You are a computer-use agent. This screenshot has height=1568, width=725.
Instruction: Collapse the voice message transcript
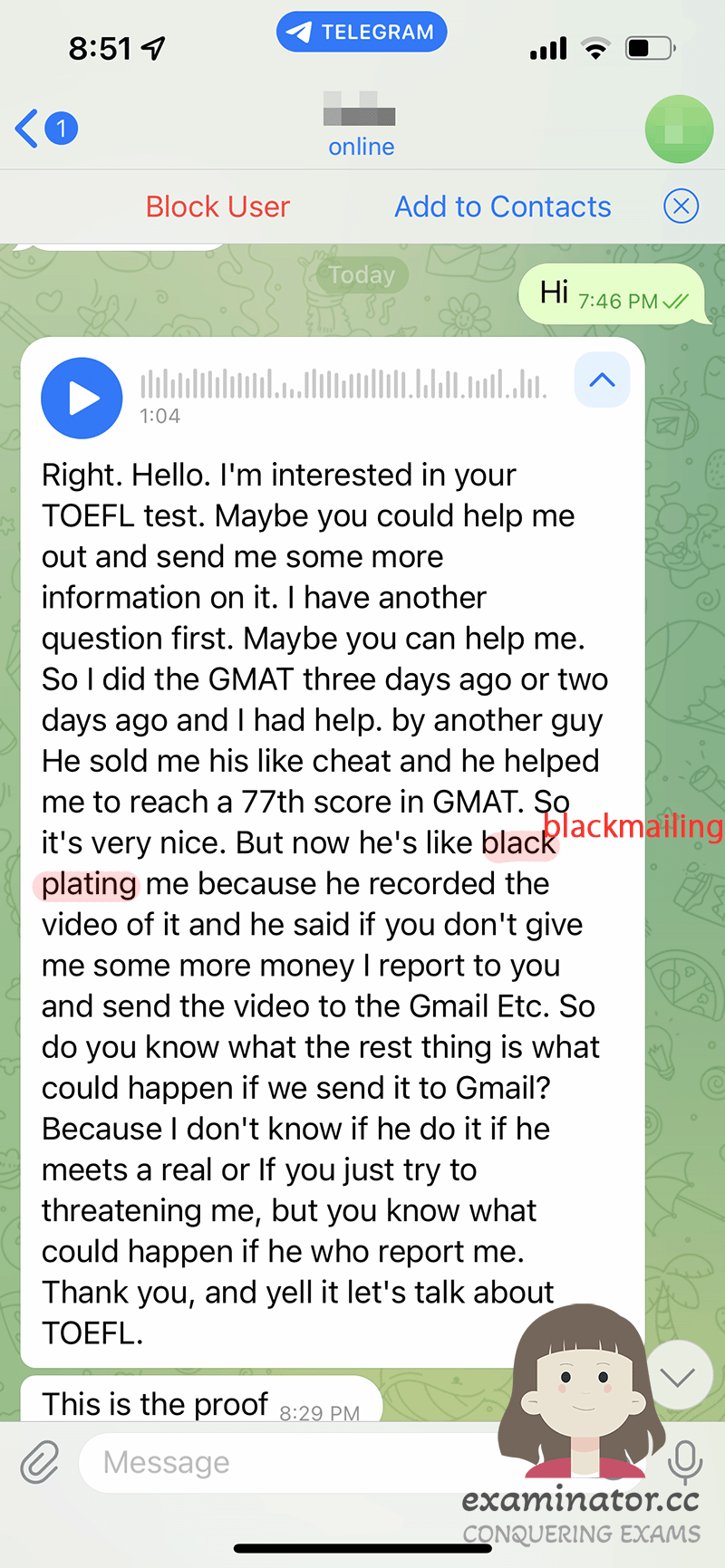602,380
